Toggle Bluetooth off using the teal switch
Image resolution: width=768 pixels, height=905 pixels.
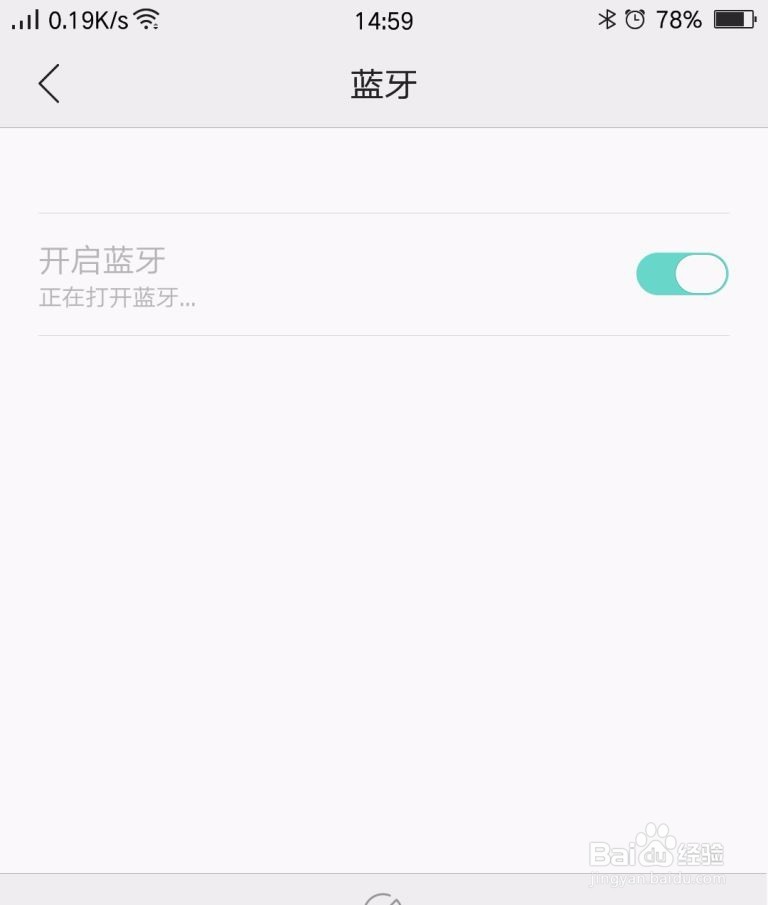coord(681,273)
